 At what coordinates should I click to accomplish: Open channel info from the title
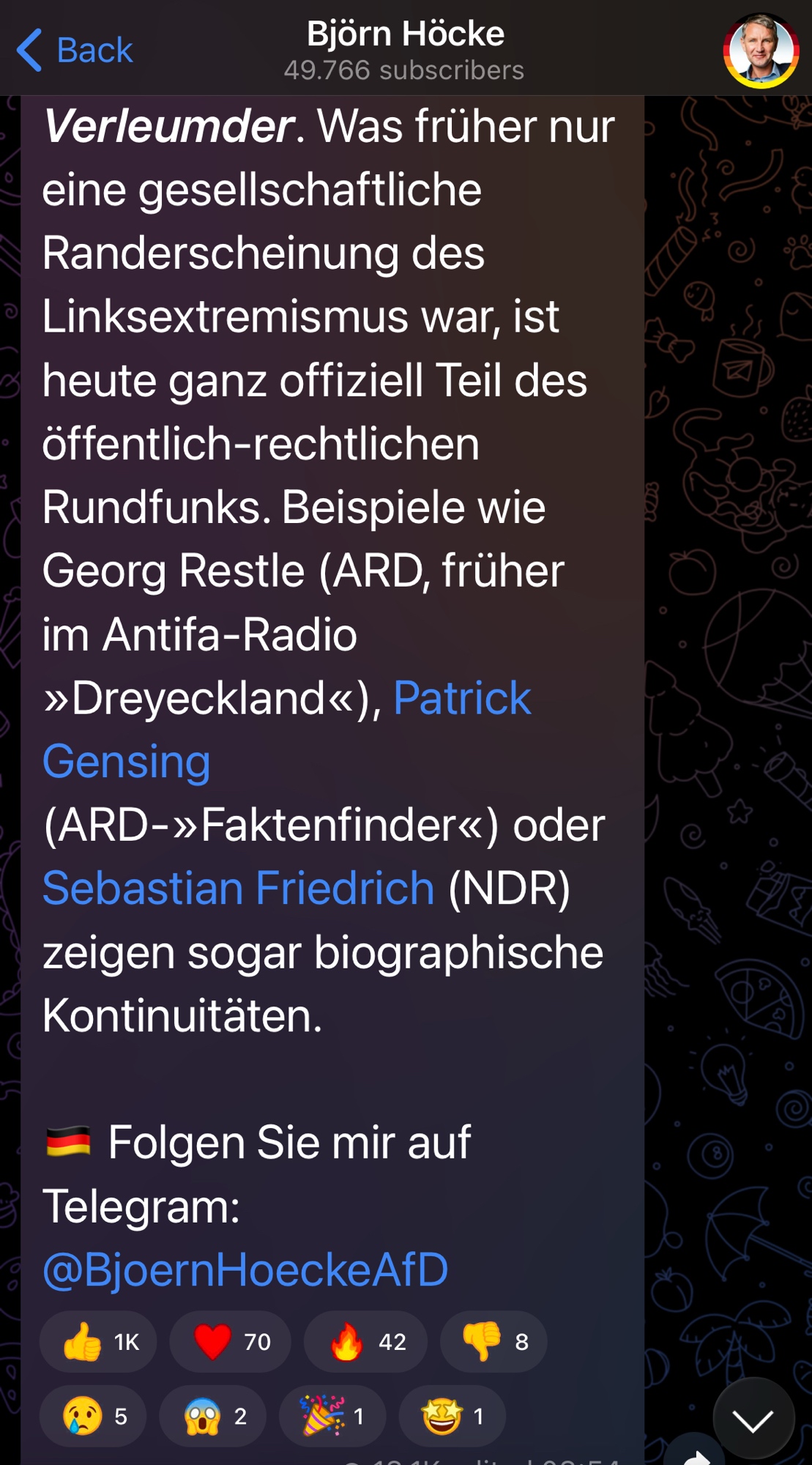tap(405, 50)
